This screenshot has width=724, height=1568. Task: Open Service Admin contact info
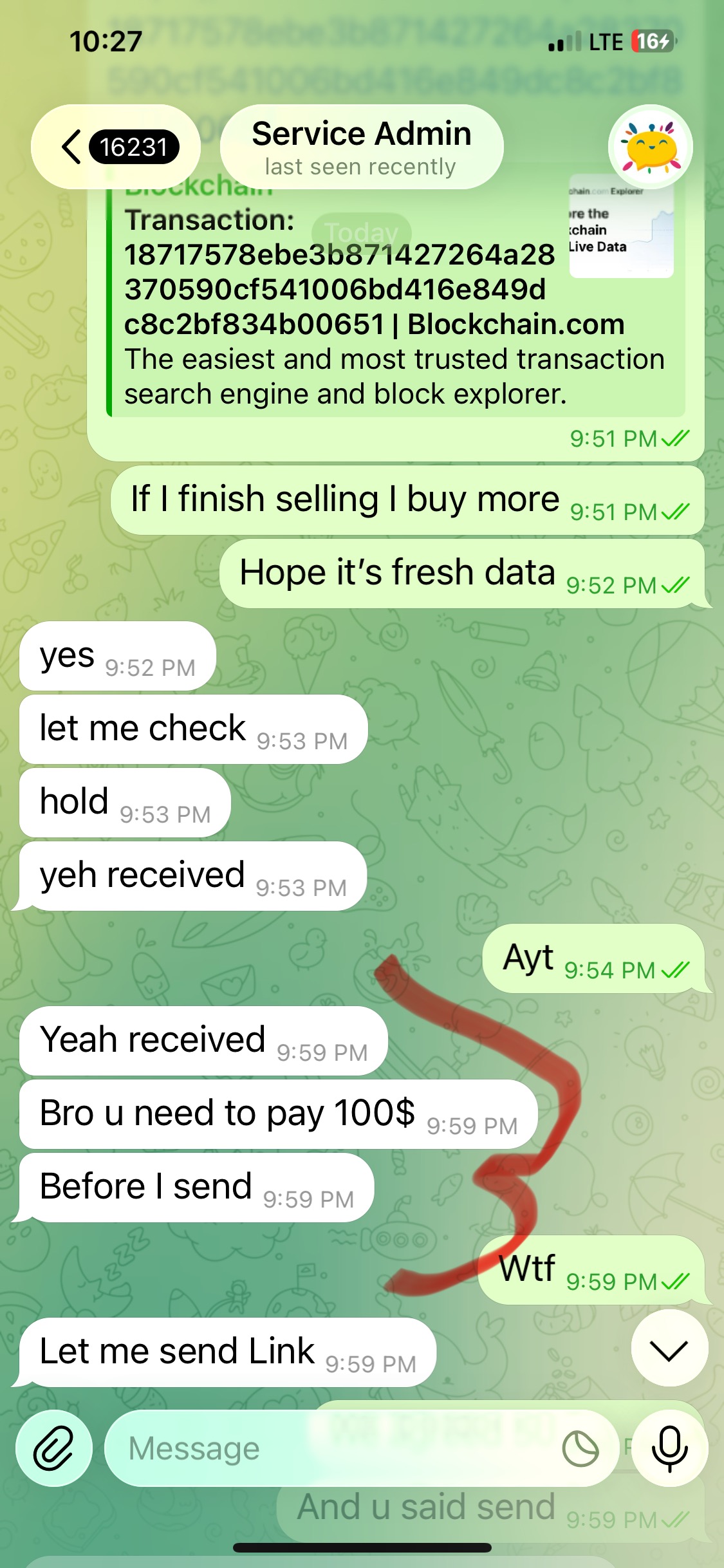click(x=361, y=147)
